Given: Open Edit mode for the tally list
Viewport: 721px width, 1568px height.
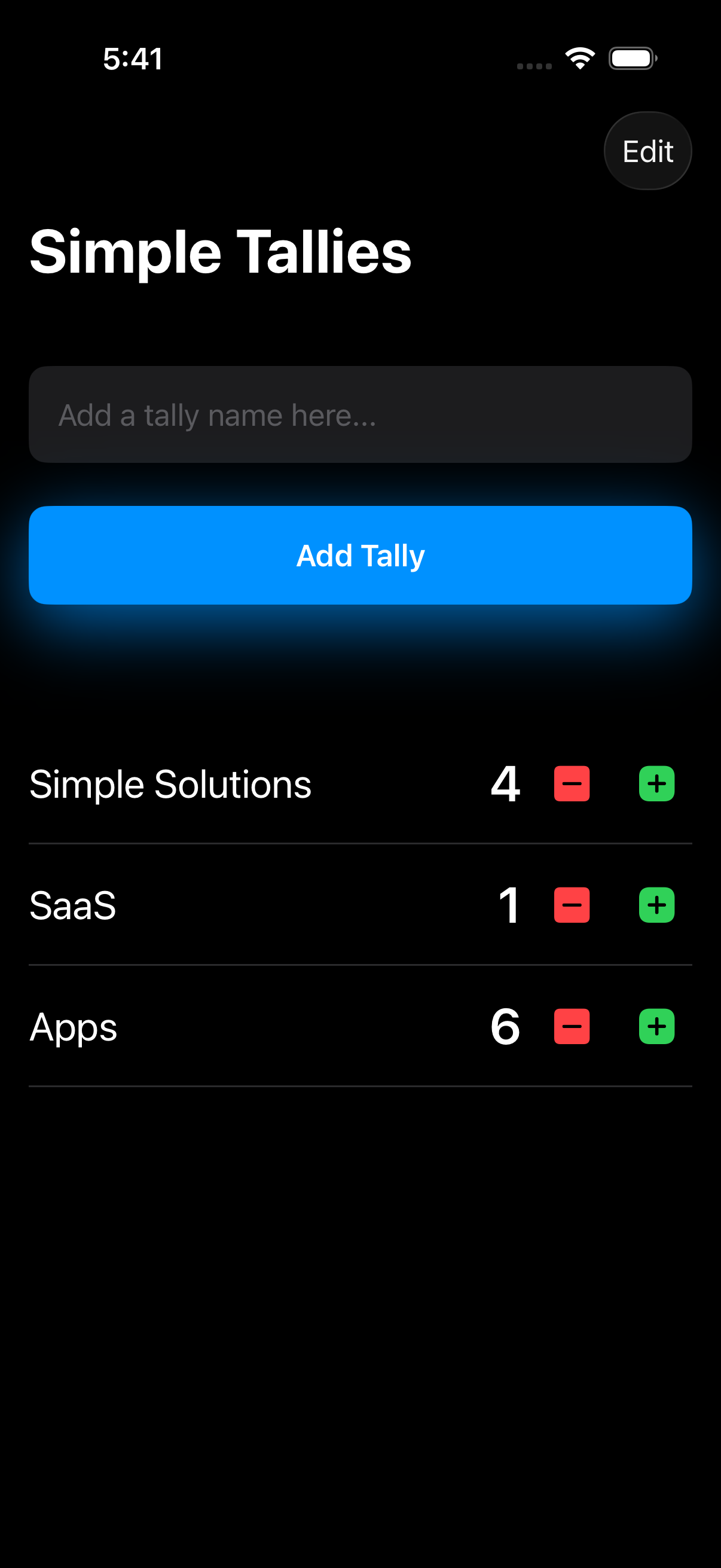Looking at the screenshot, I should coord(647,150).
